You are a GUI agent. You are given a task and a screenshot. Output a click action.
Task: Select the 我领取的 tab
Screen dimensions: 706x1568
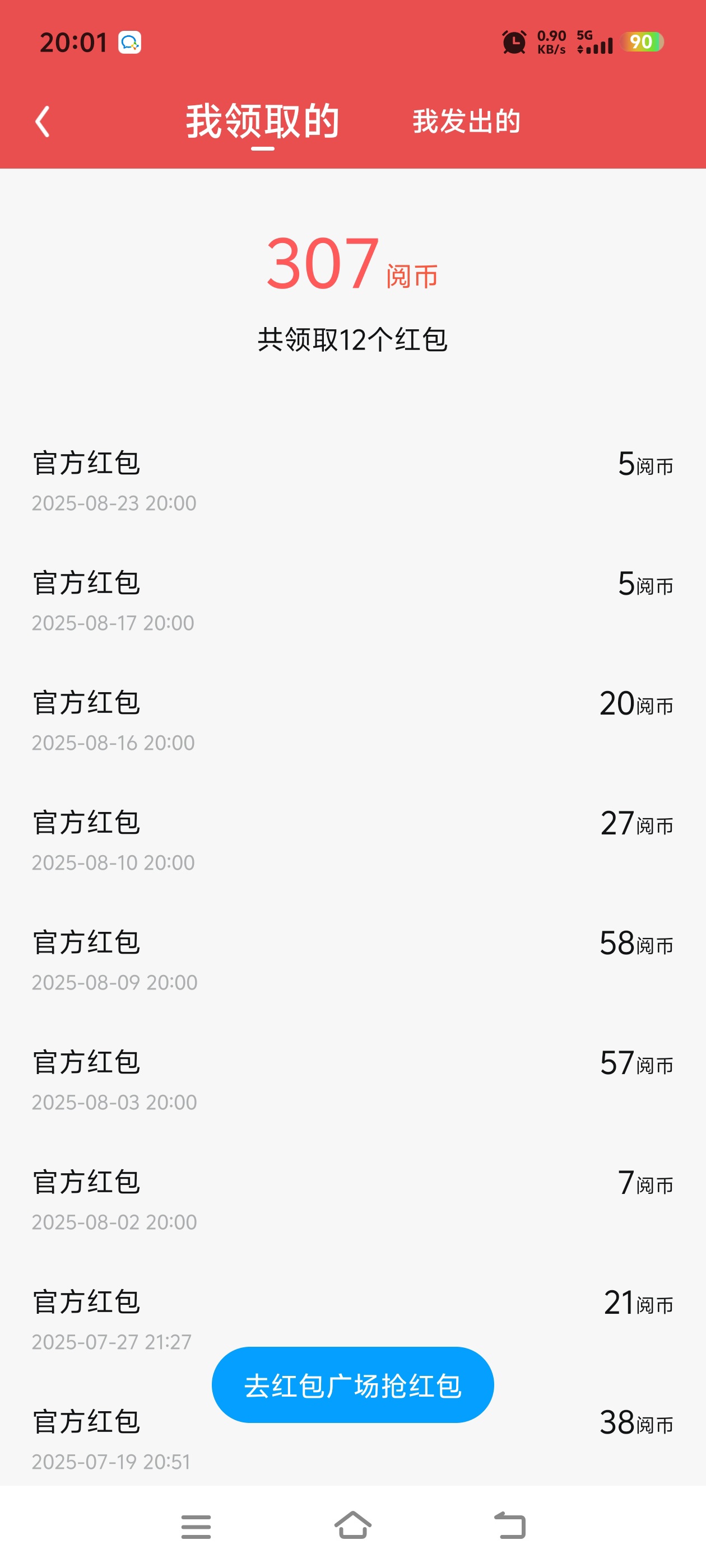pyautogui.click(x=263, y=121)
